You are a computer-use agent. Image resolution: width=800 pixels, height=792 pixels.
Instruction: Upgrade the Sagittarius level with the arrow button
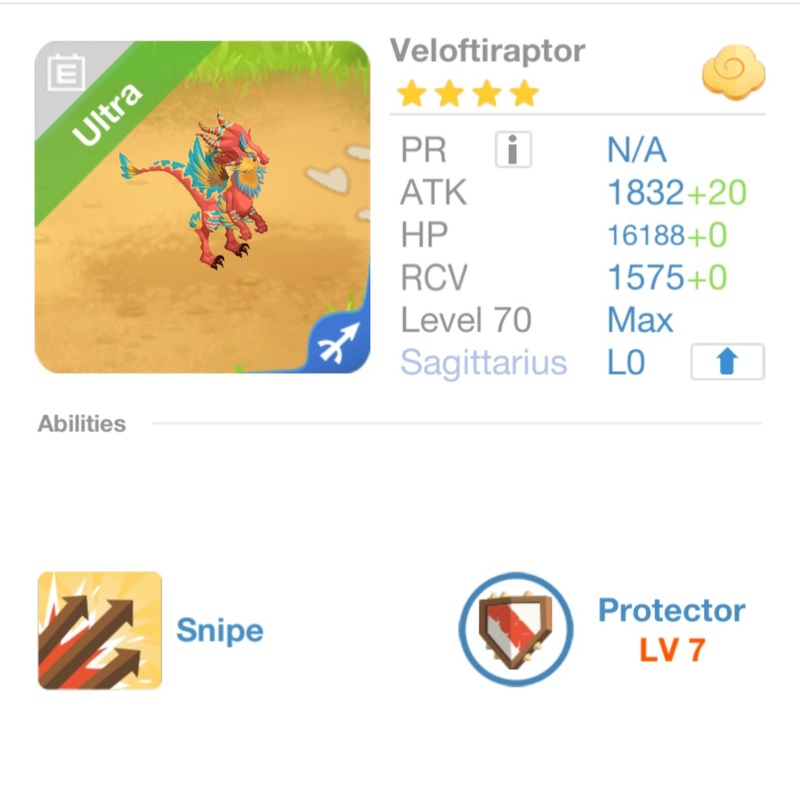click(x=727, y=362)
